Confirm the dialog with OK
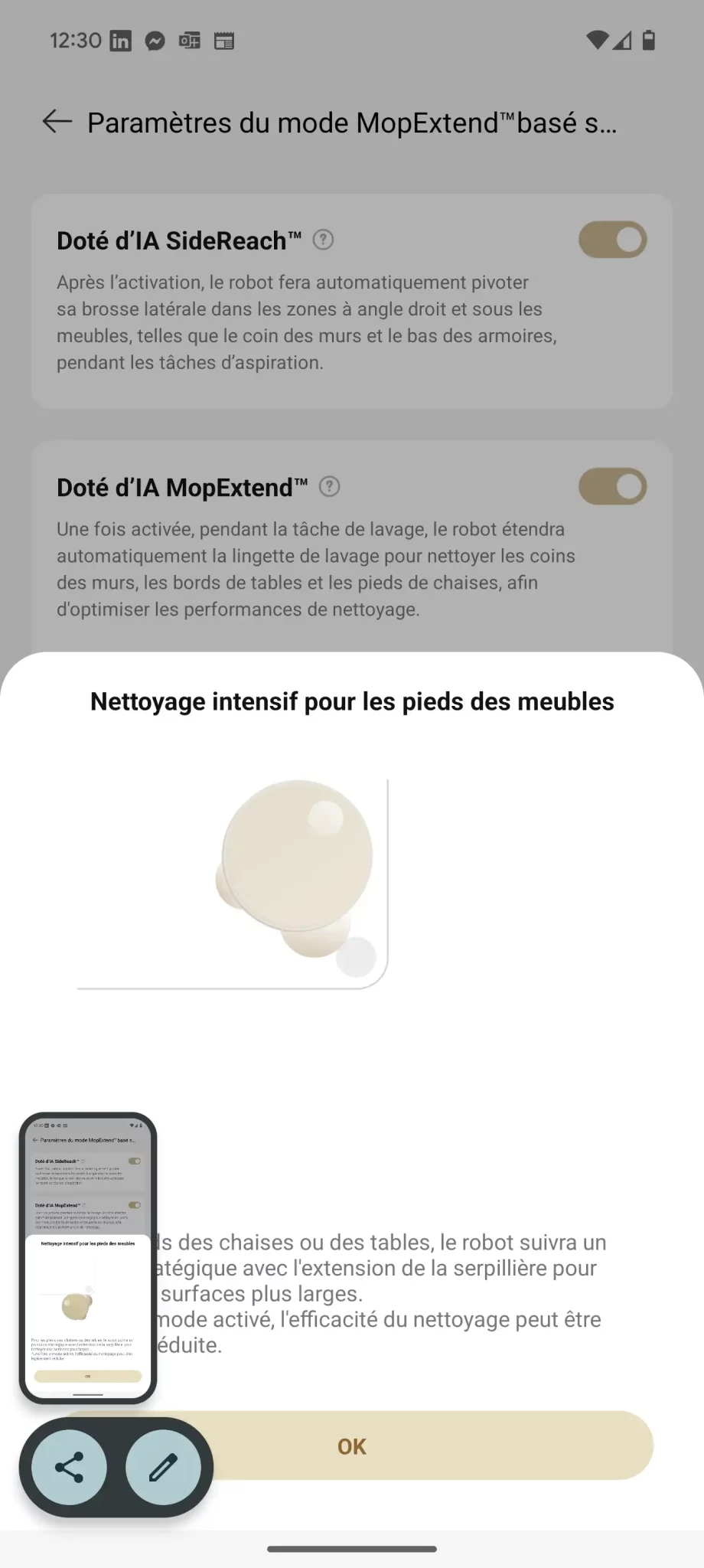704x1568 pixels. click(x=352, y=1445)
